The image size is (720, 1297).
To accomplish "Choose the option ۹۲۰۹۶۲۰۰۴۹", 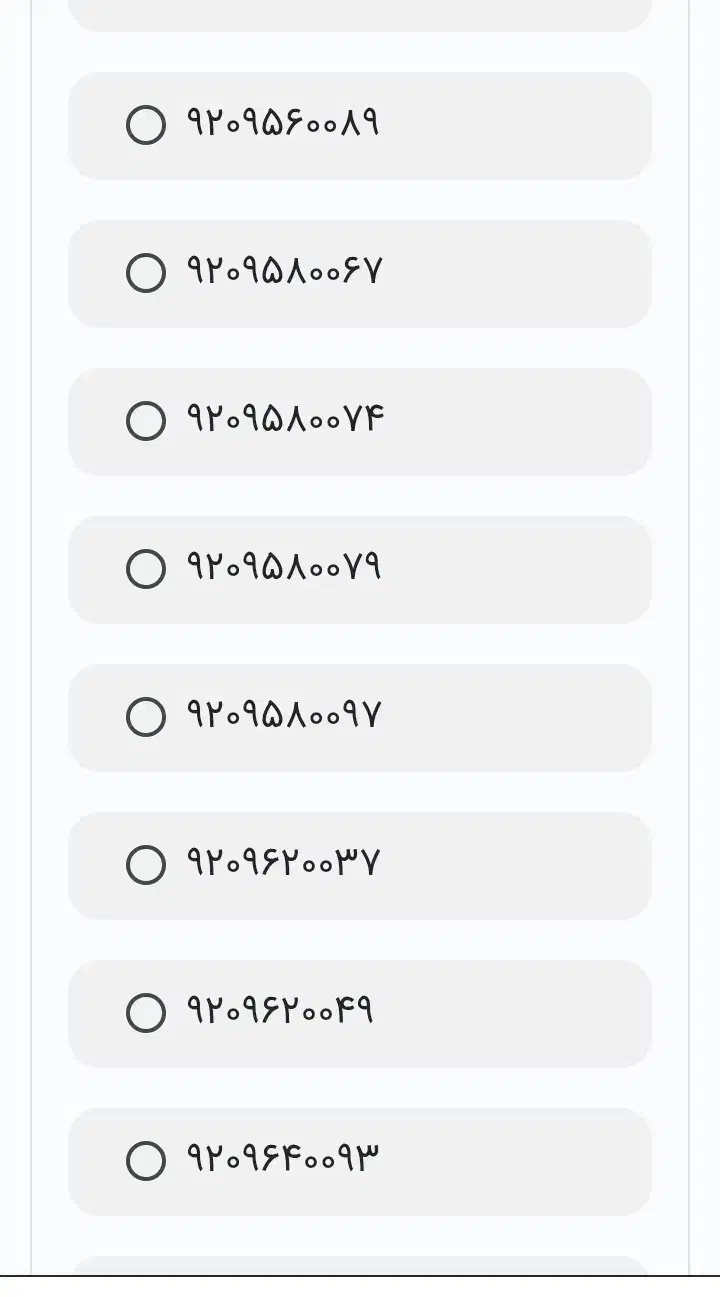I will [146, 1013].
